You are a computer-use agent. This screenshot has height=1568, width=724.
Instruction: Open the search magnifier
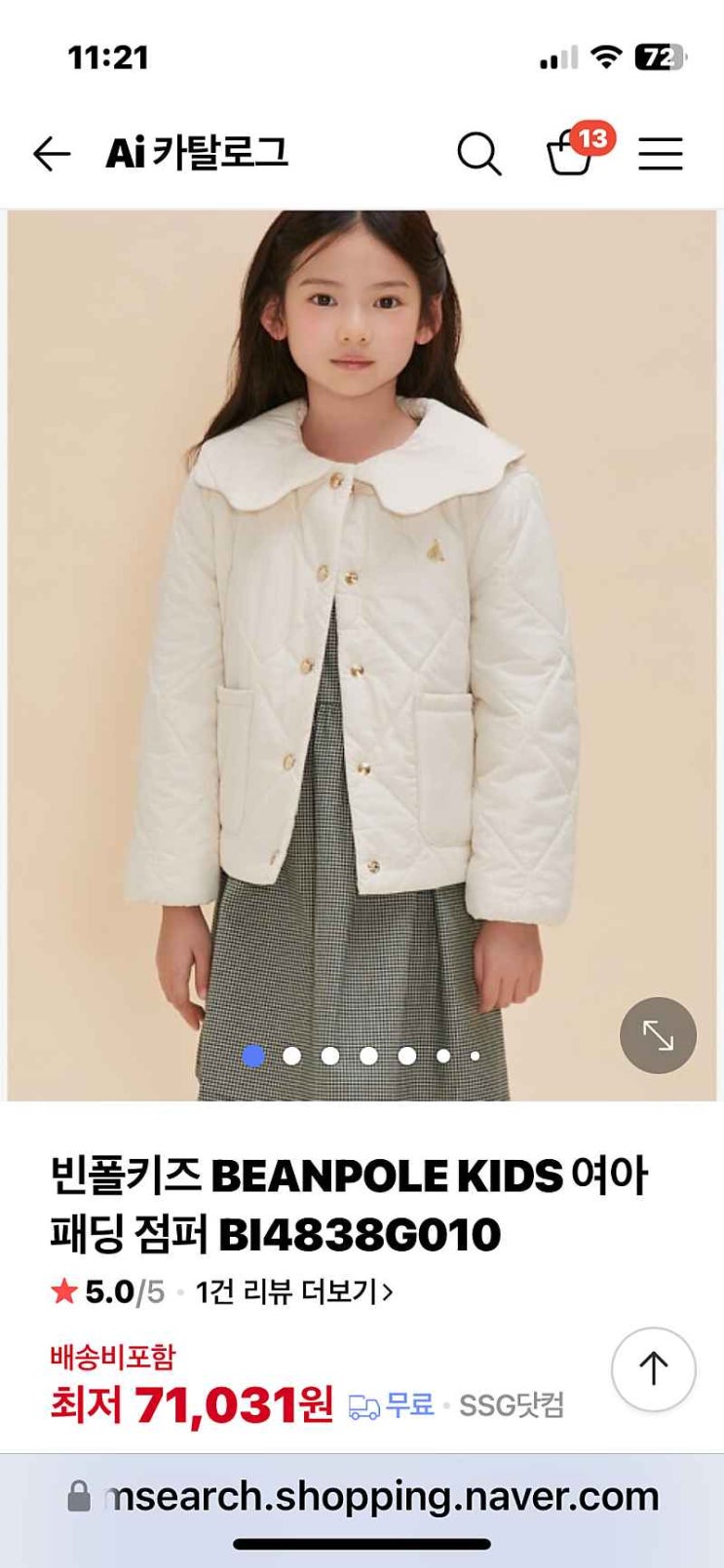click(x=478, y=154)
